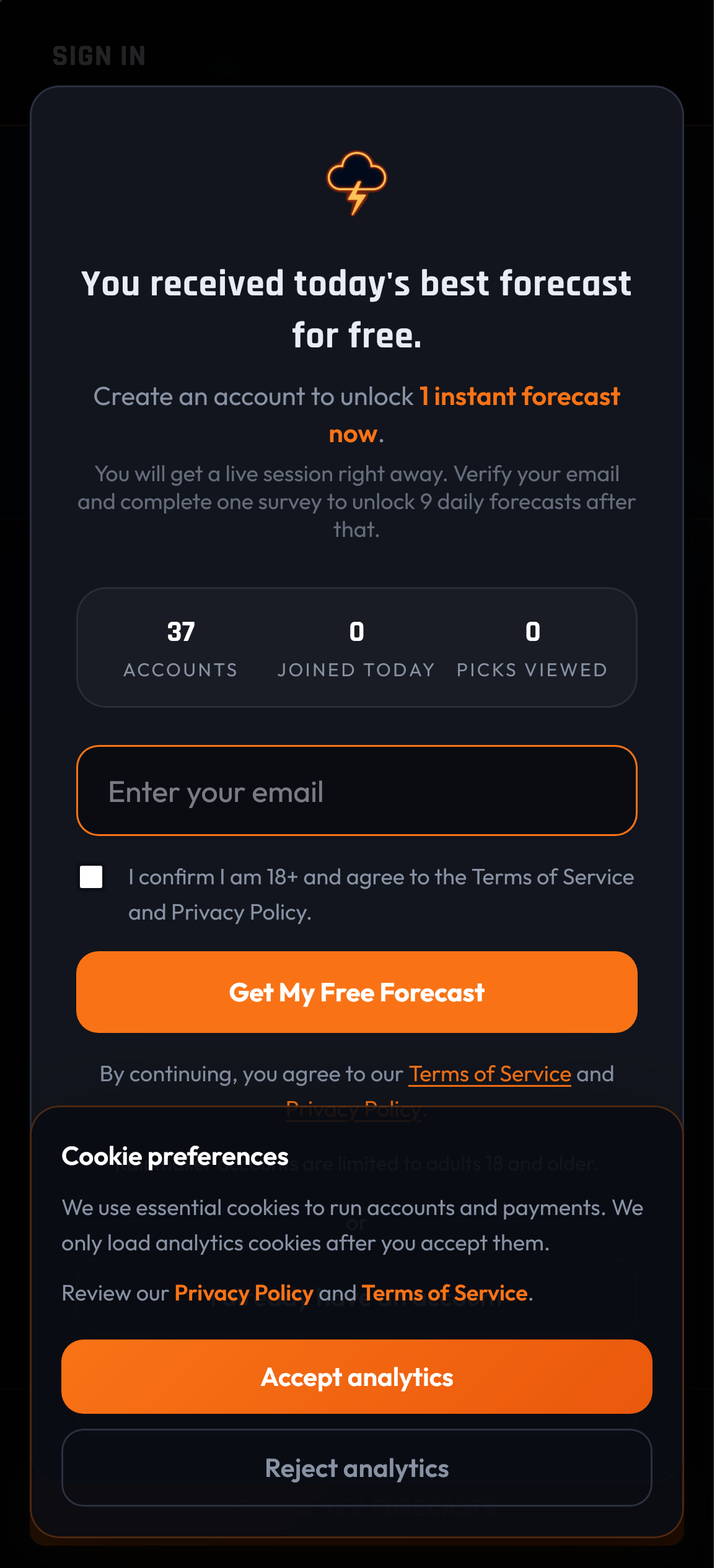Check the 18+ confirmation checkbox

[91, 877]
